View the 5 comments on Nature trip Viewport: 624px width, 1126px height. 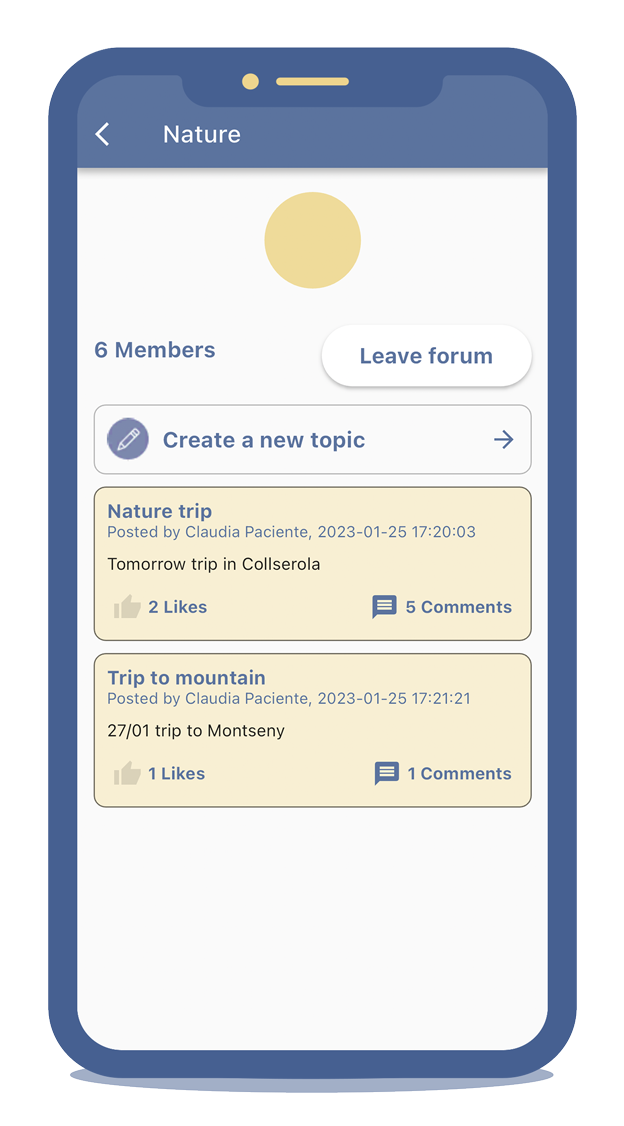tap(442, 607)
